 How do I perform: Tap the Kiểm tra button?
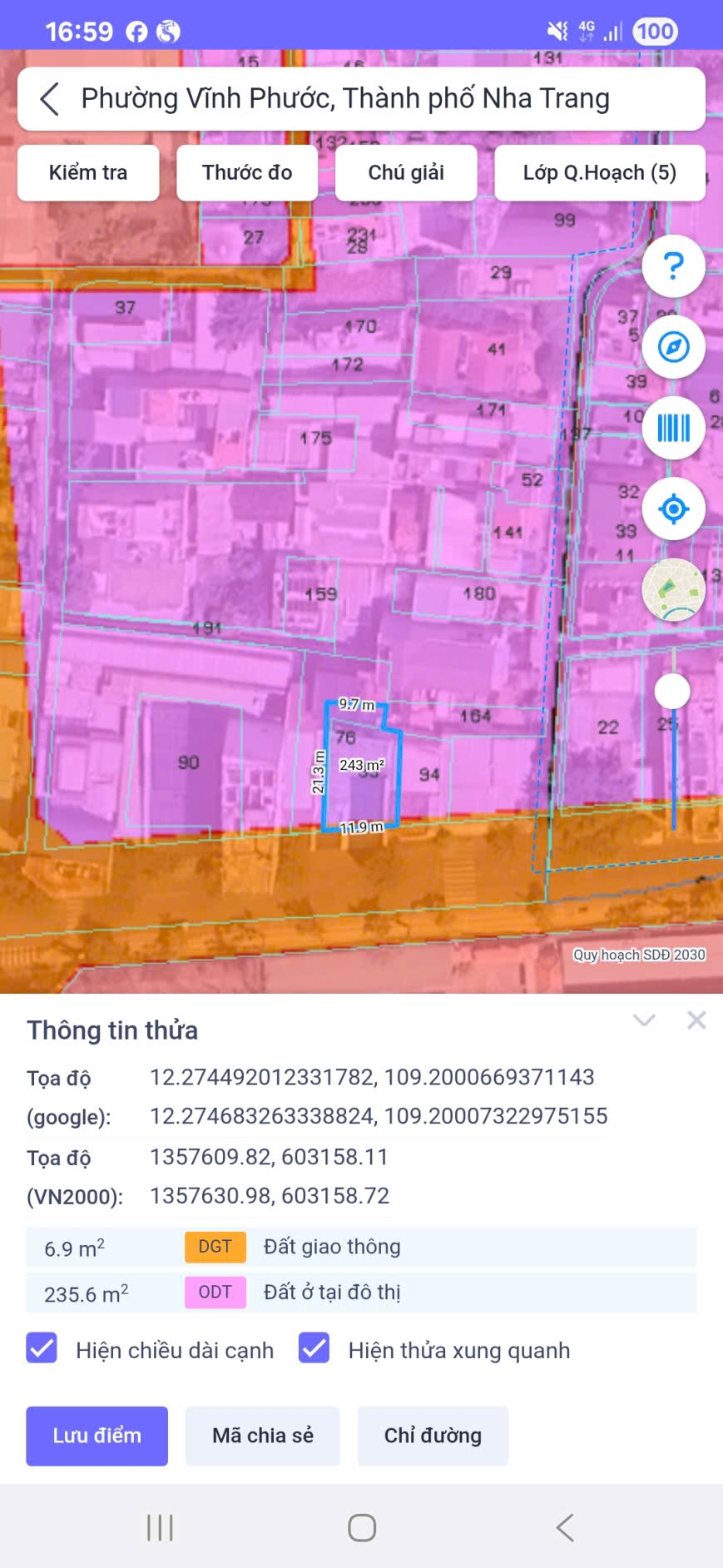pyautogui.click(x=88, y=172)
